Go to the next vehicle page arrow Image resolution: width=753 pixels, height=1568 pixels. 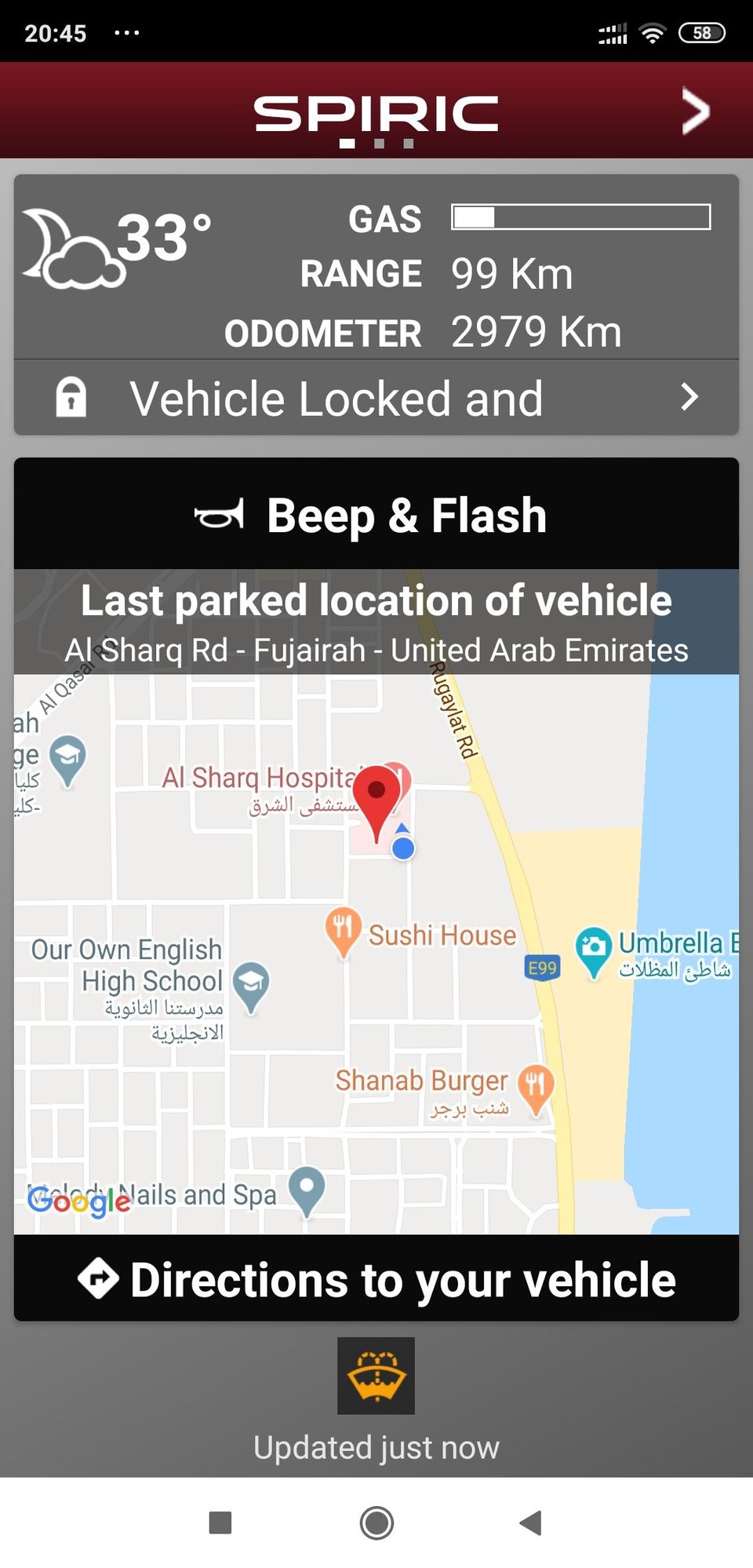pyautogui.click(x=695, y=111)
